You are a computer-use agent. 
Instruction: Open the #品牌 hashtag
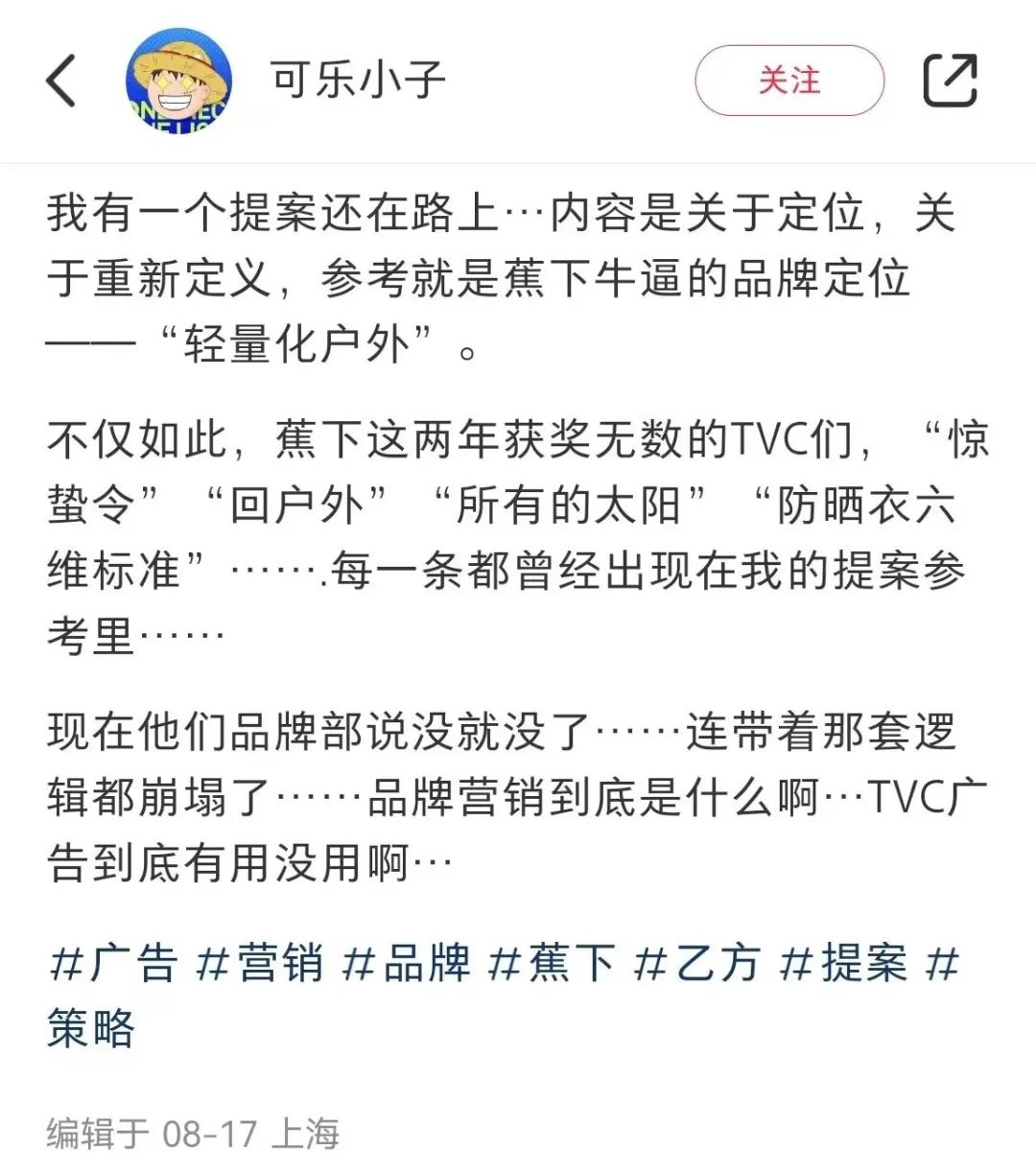pyautogui.click(x=407, y=962)
